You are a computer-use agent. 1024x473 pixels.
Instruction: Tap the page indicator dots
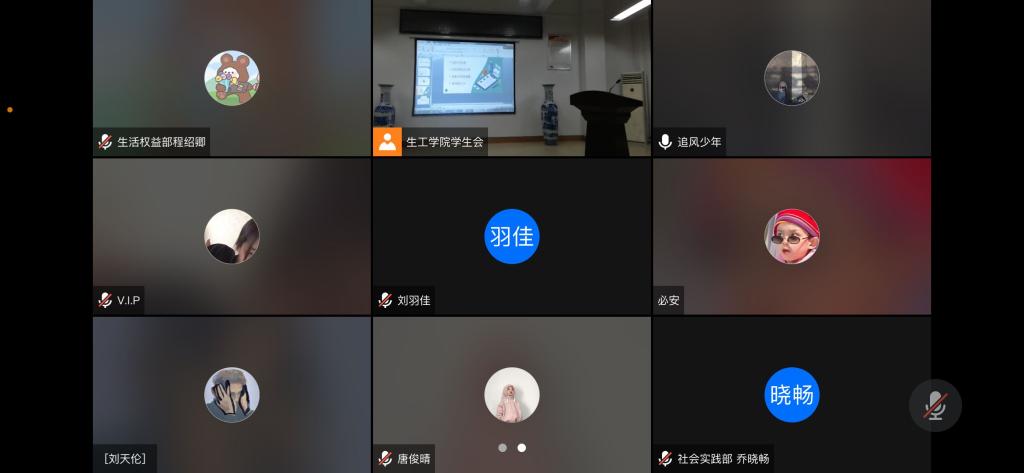point(511,447)
